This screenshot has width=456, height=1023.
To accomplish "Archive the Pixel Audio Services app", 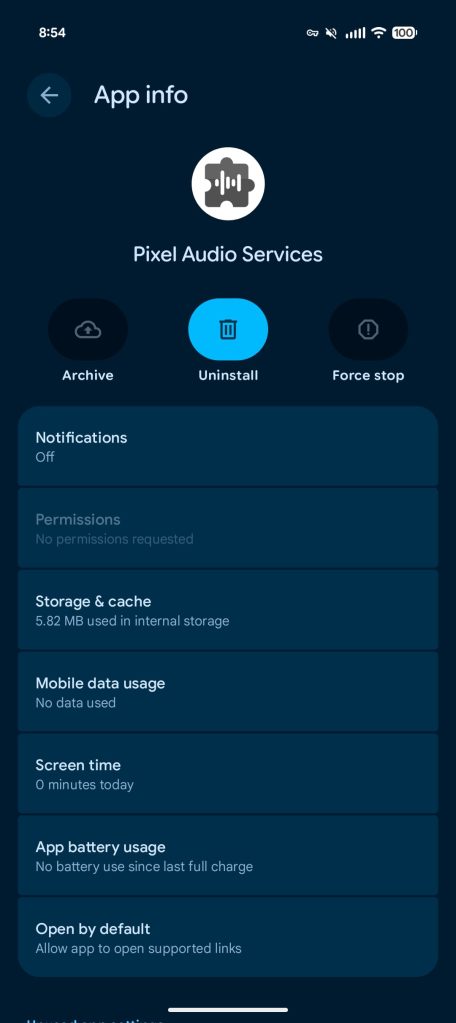I will point(88,329).
